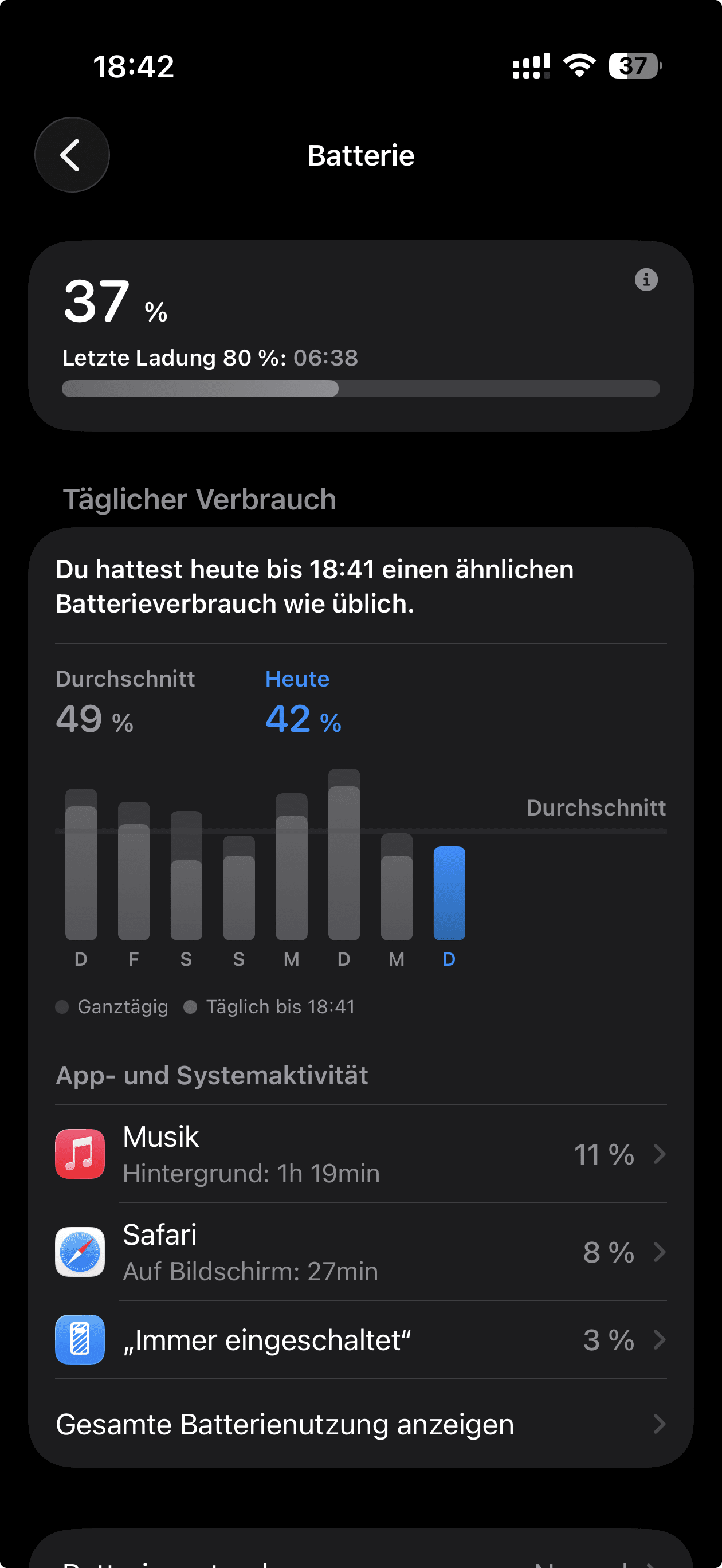The width and height of the screenshot is (722, 1568).
Task: Open the info icon beside 37 %
Action: (x=646, y=280)
